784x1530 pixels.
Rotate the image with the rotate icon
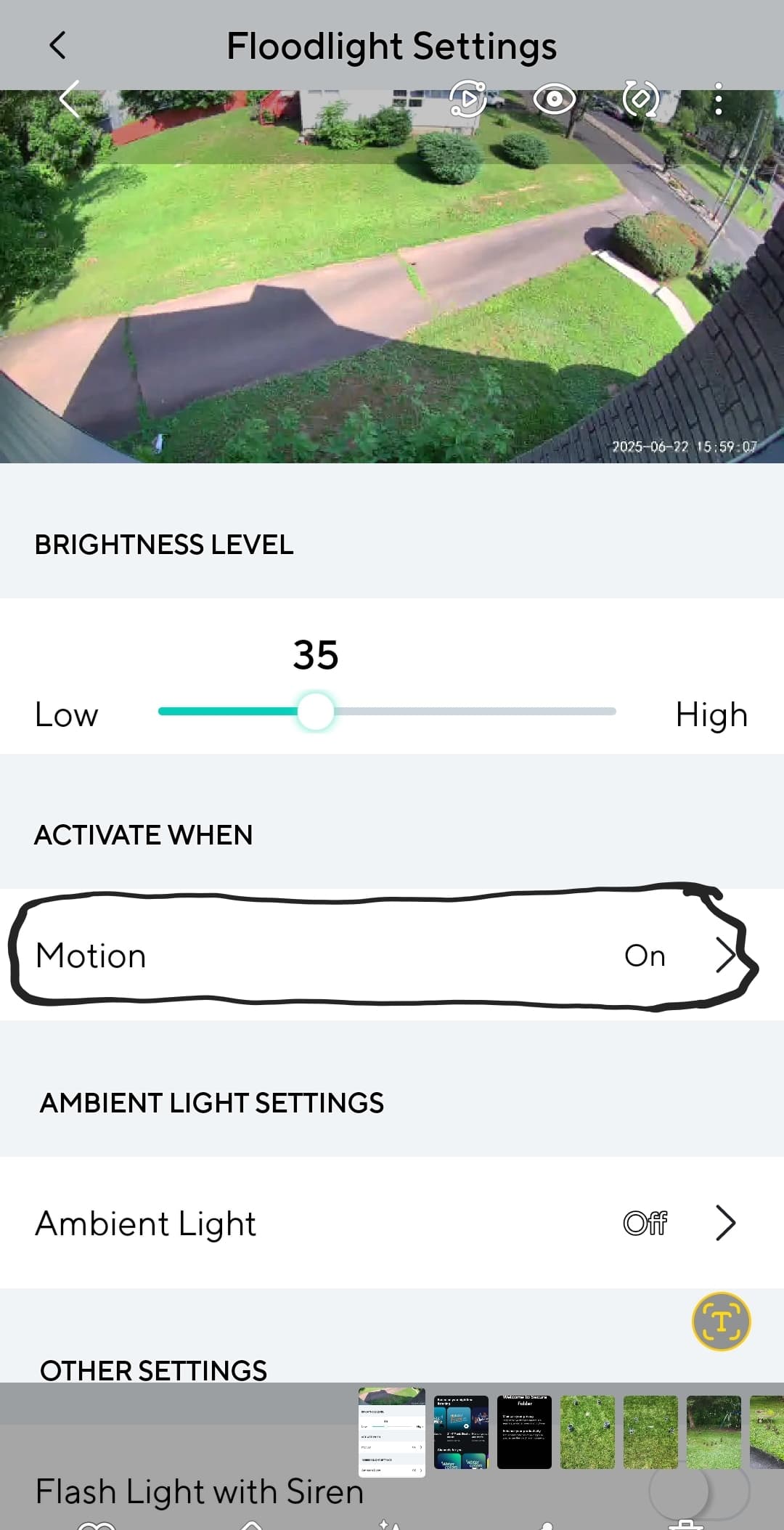641,99
